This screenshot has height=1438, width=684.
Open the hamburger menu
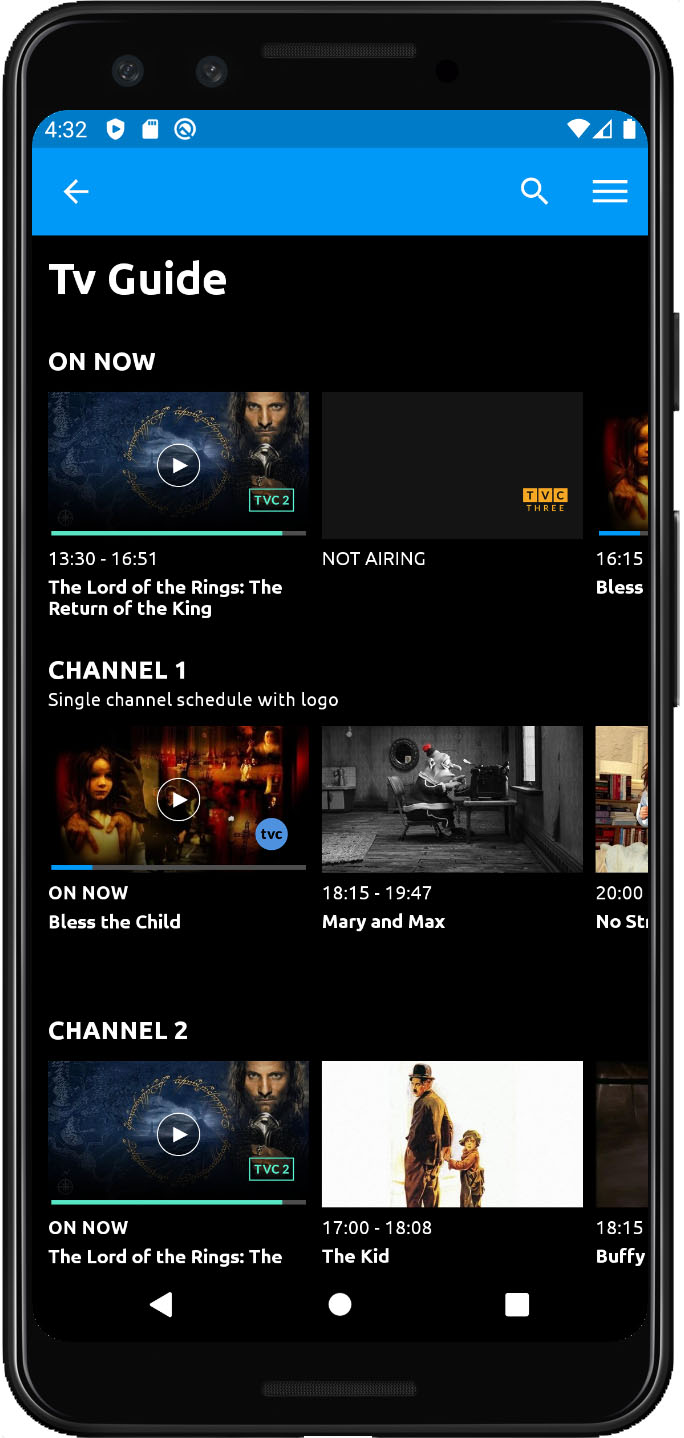click(x=610, y=192)
